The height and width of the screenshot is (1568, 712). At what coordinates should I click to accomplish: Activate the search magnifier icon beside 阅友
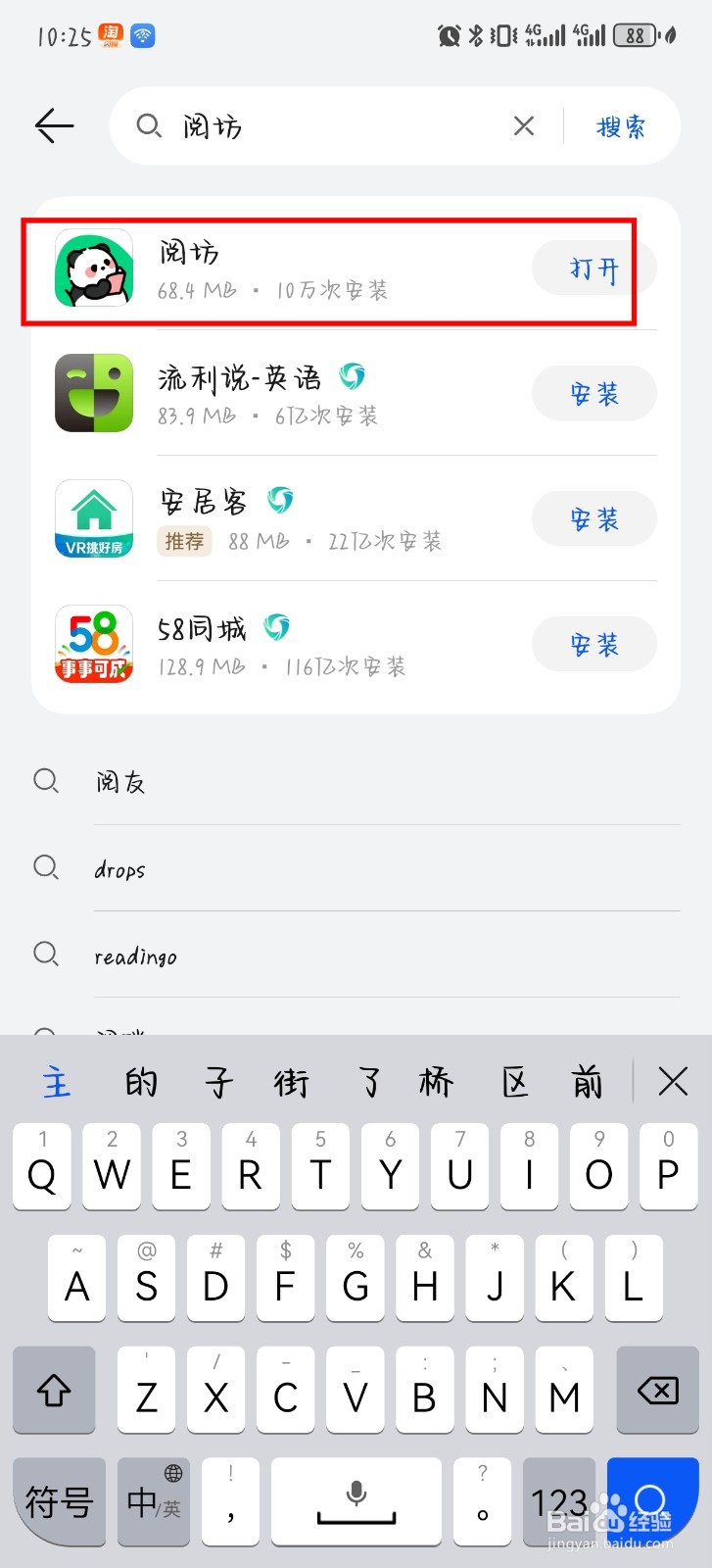(46, 781)
